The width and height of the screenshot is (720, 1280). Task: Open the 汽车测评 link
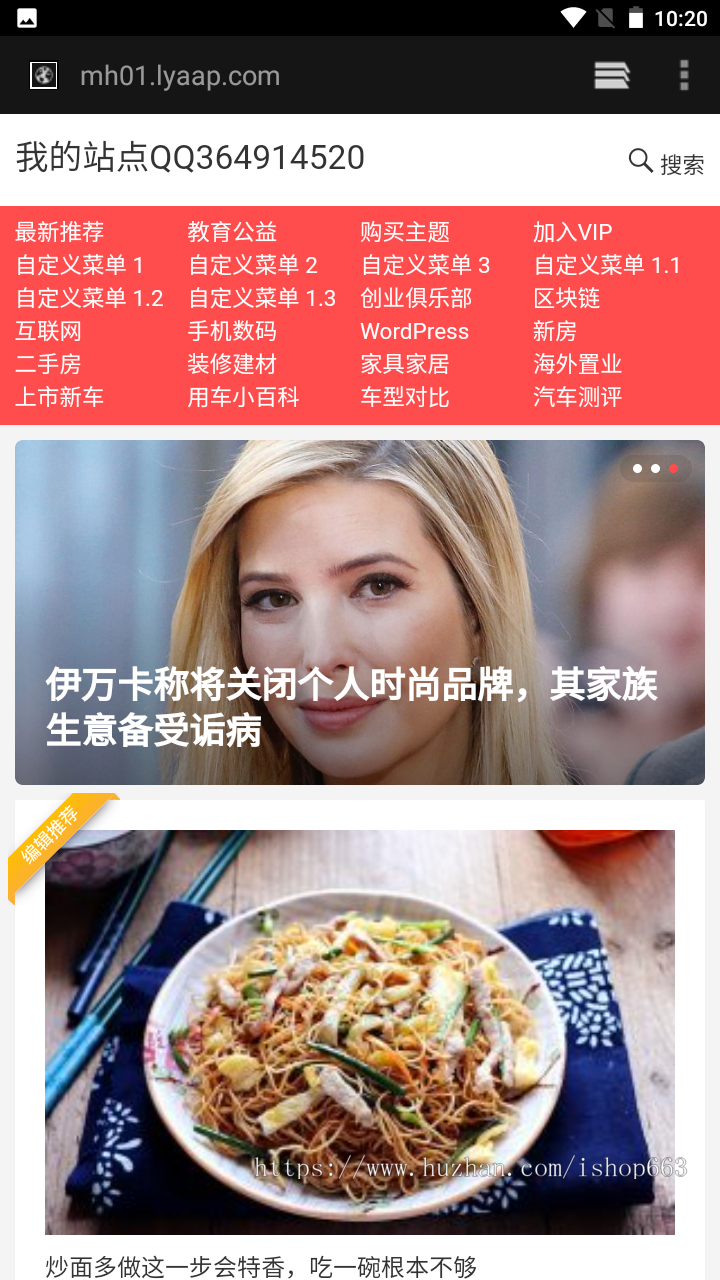tap(577, 397)
